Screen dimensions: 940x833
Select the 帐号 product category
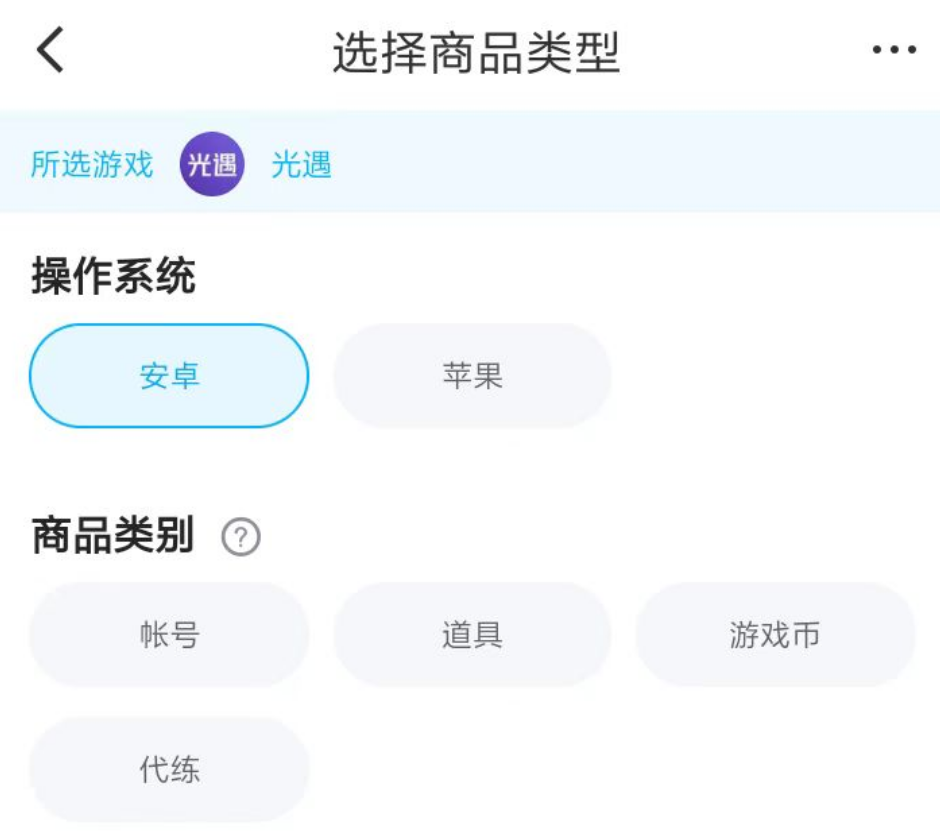[x=169, y=635]
